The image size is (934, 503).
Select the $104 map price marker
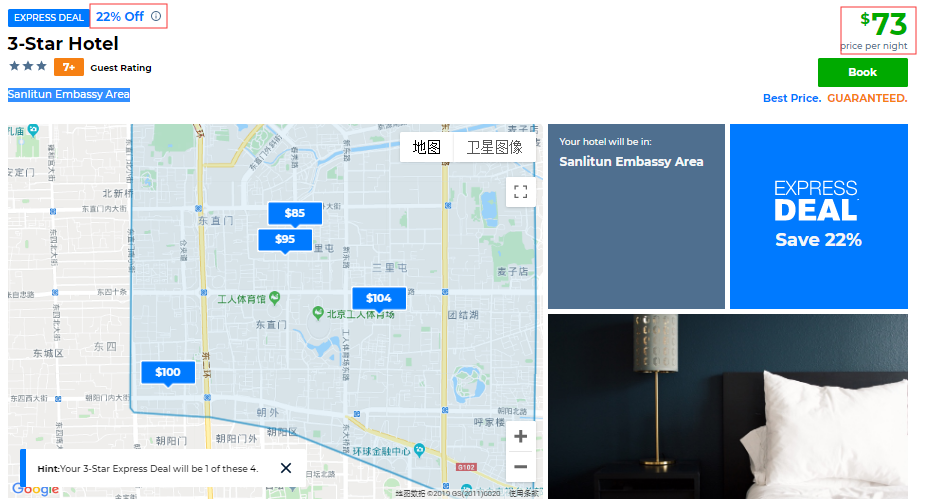[x=379, y=298]
